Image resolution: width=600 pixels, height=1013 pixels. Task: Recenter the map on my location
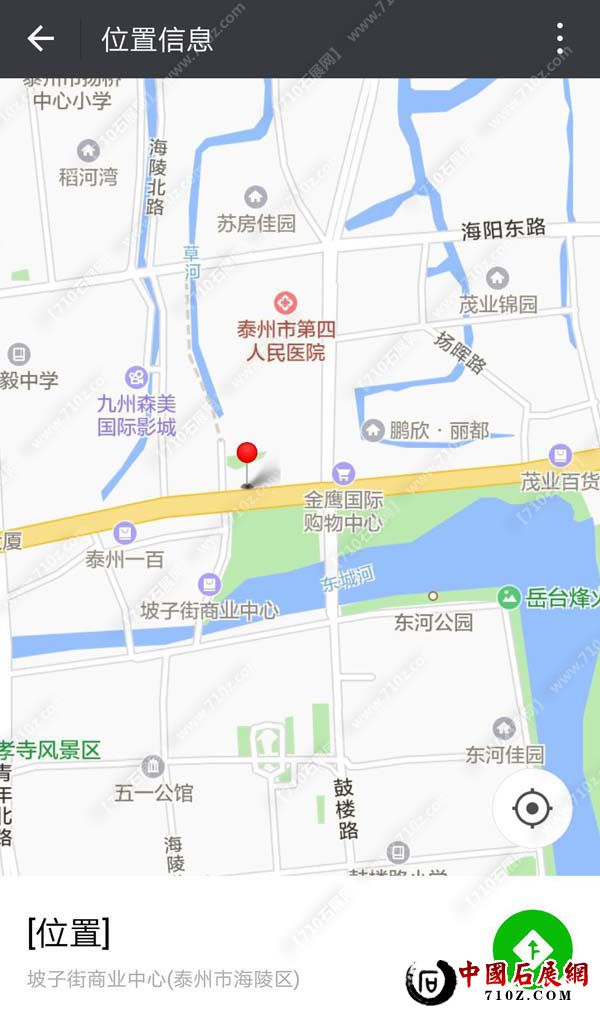(x=532, y=808)
